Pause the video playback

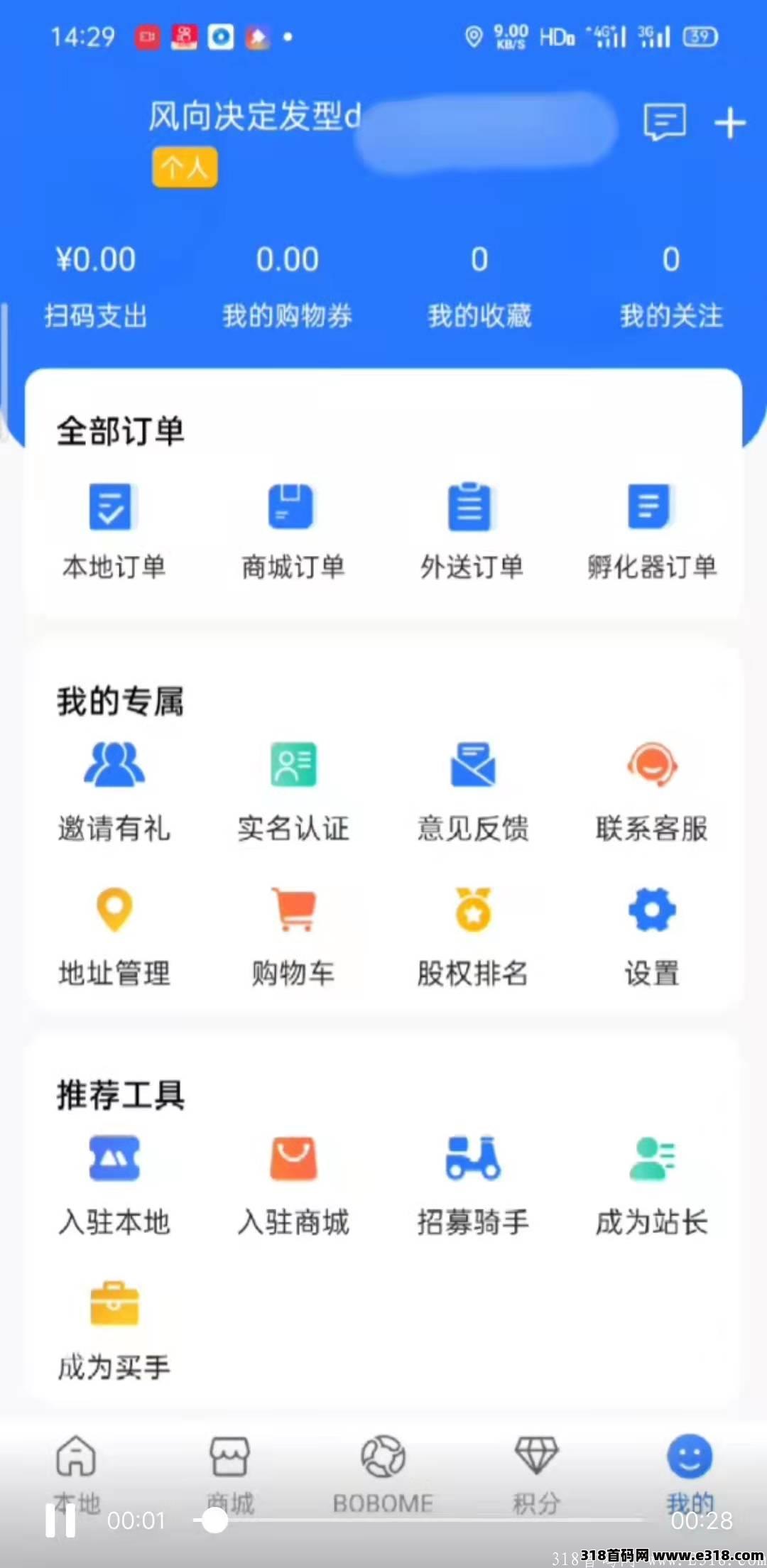[x=60, y=1520]
